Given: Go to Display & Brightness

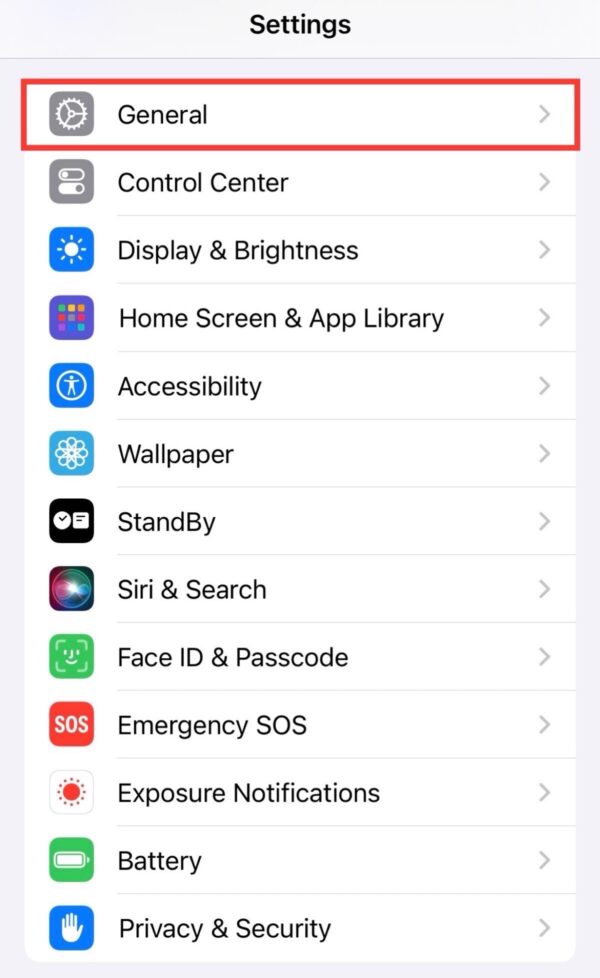Looking at the screenshot, I should click(300, 250).
